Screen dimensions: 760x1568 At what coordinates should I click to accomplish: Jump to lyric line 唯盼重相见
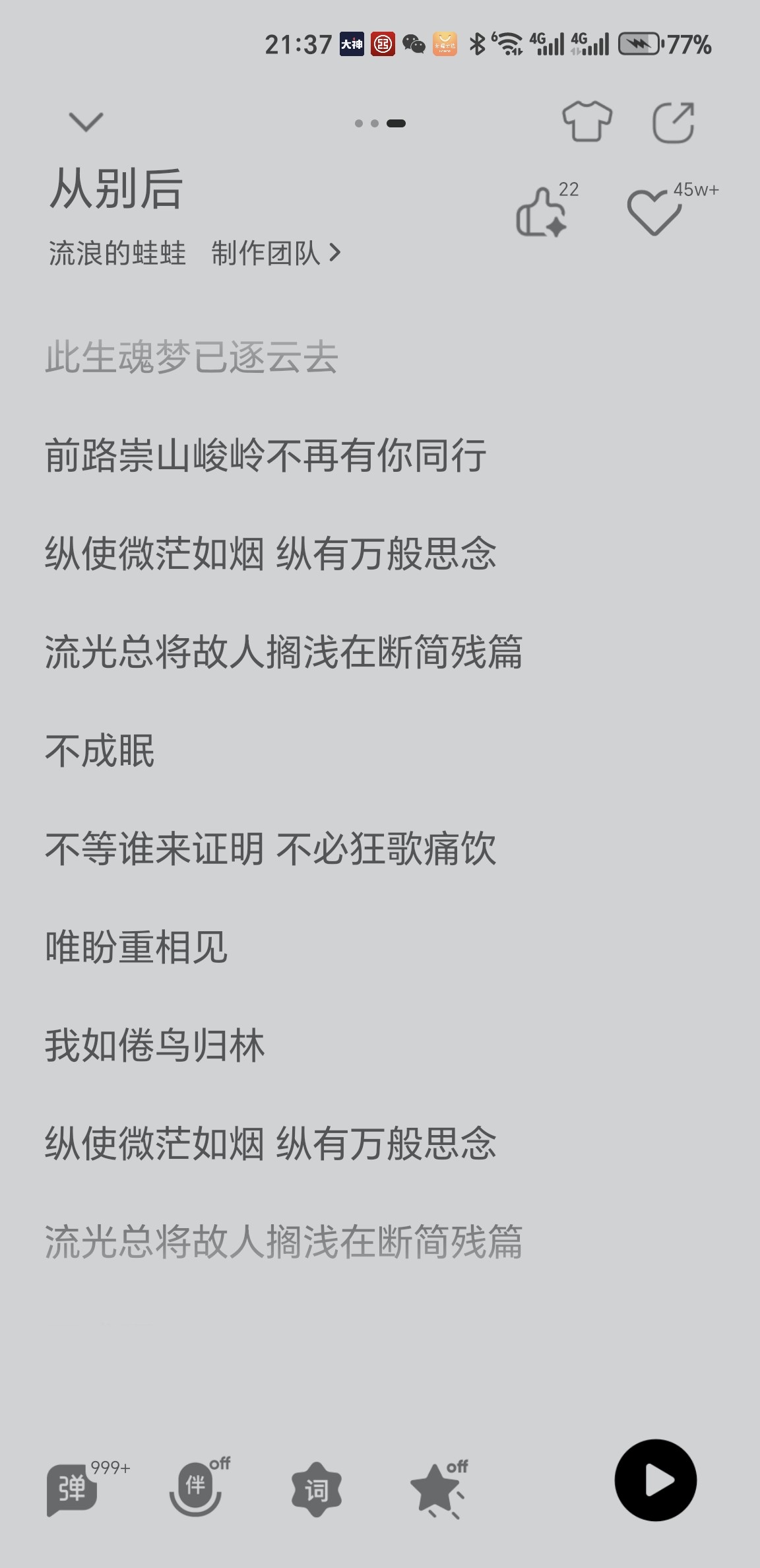tap(137, 947)
